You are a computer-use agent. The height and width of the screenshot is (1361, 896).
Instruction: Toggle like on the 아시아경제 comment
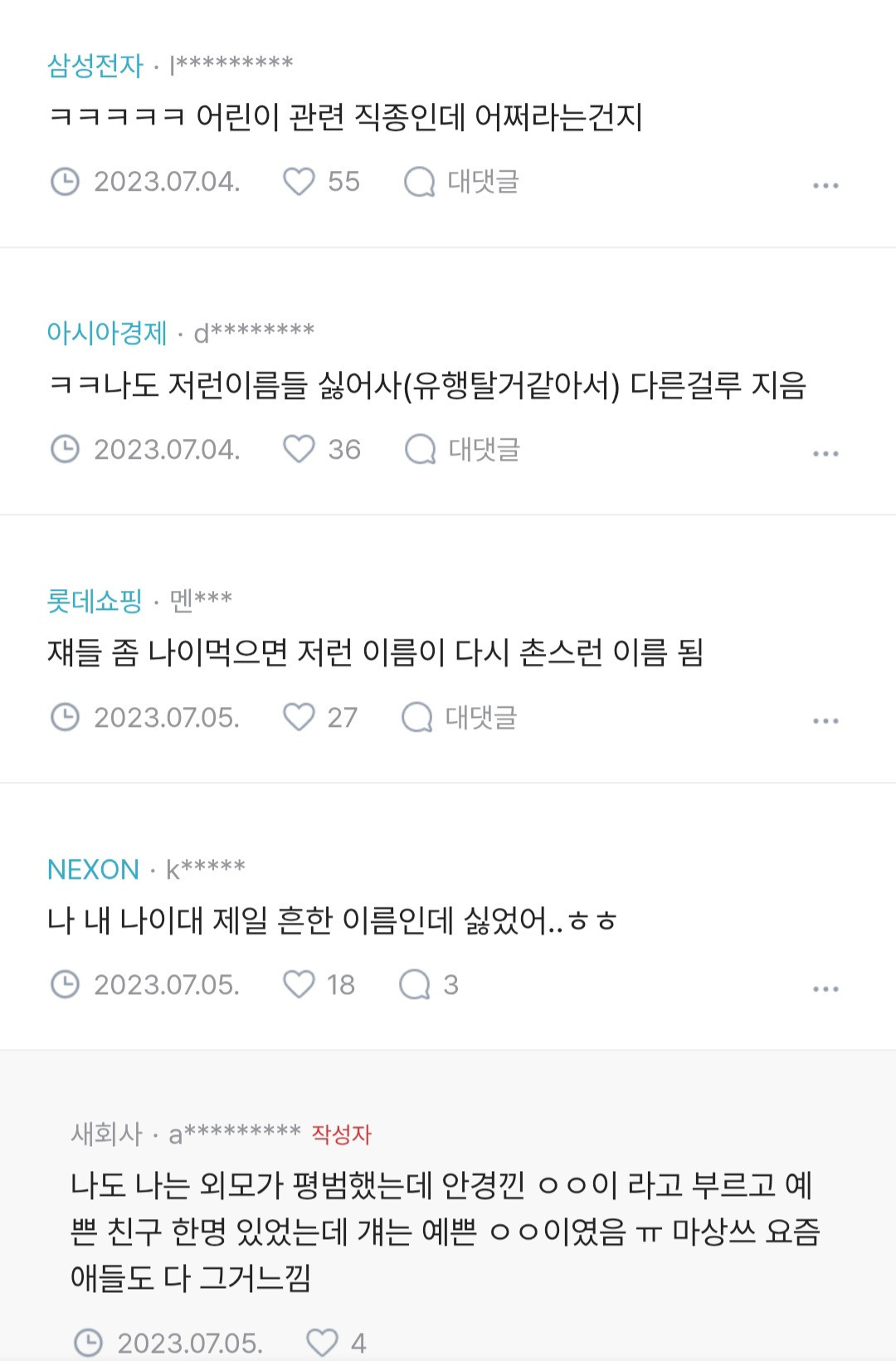tap(299, 448)
